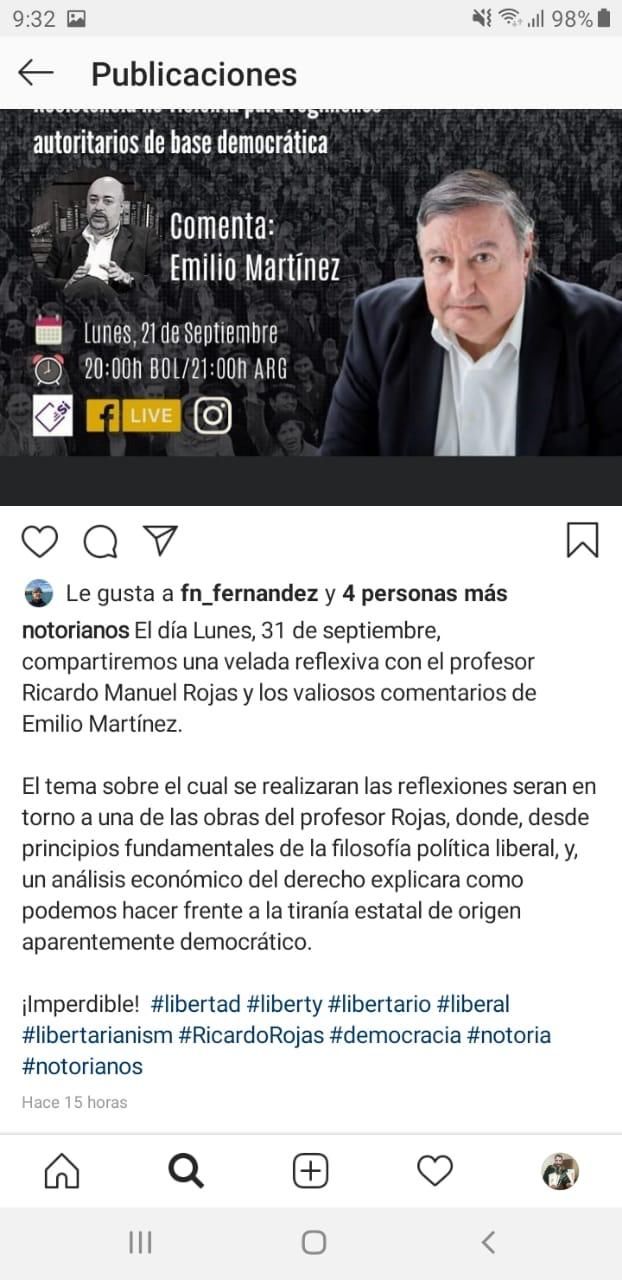622x1280 pixels.
Task: View the 4 personas más who liked
Action: coord(424,594)
